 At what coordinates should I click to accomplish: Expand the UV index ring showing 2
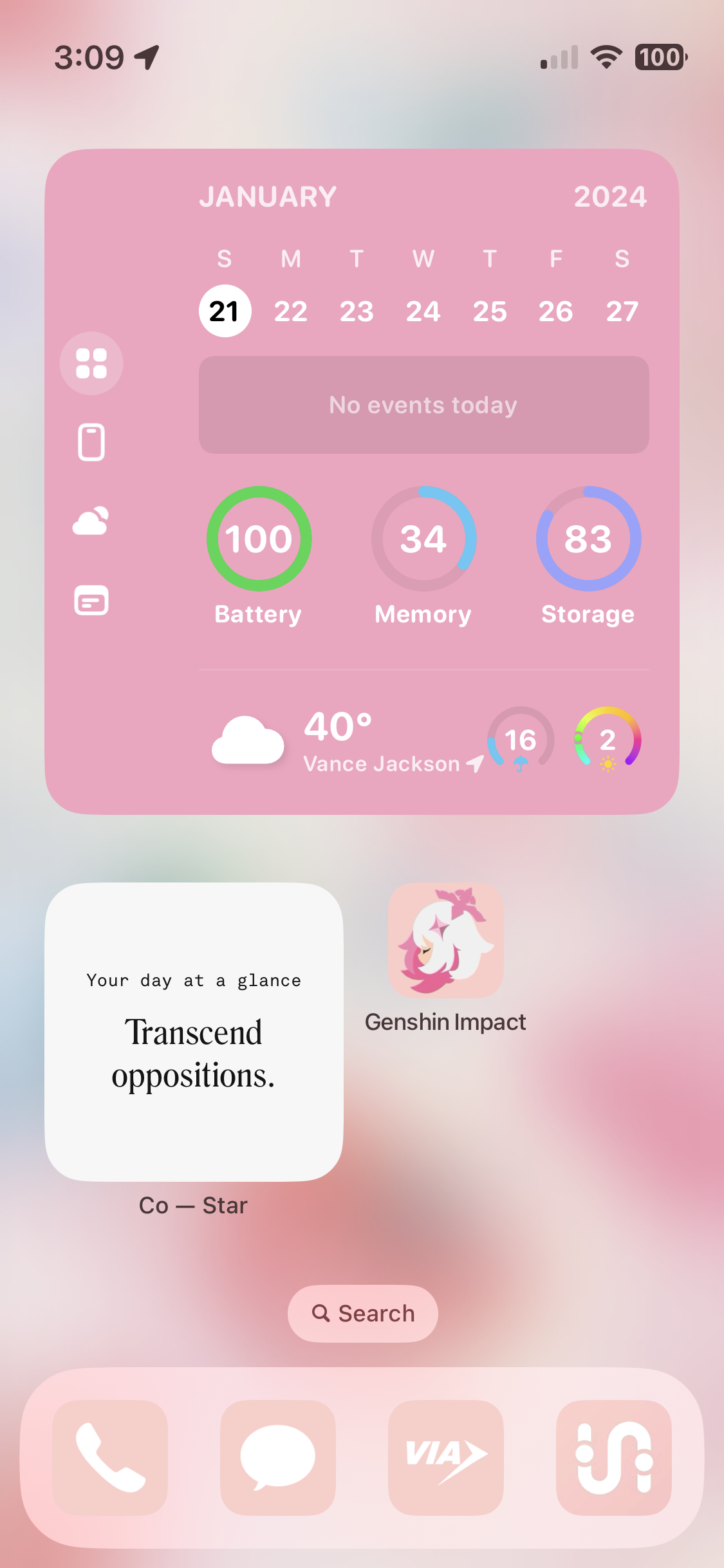tap(607, 742)
